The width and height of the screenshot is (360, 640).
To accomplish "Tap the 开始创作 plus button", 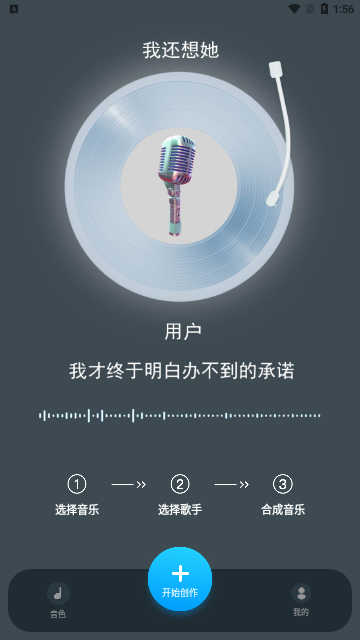I will tap(180, 579).
